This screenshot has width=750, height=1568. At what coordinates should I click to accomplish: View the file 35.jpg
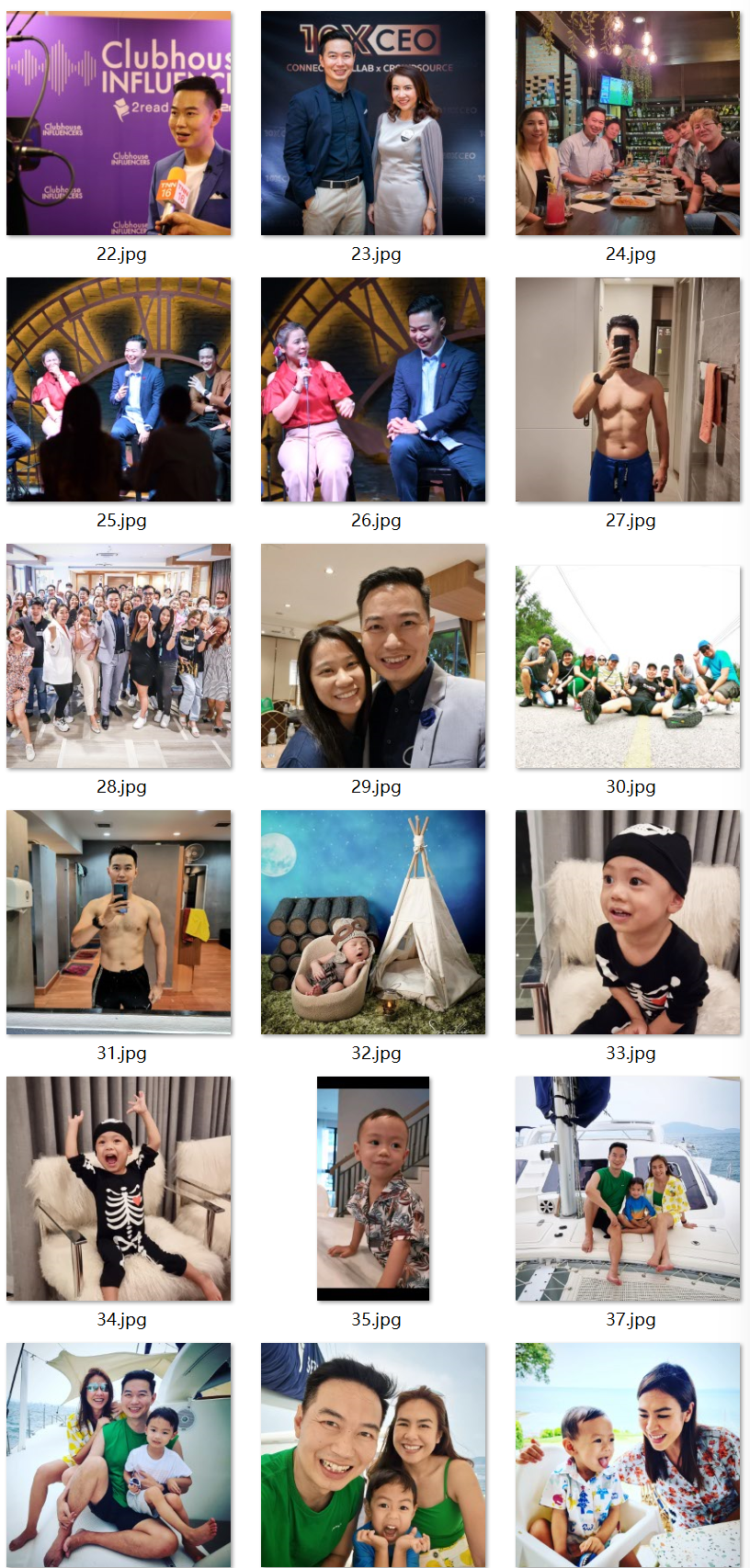(x=373, y=1189)
